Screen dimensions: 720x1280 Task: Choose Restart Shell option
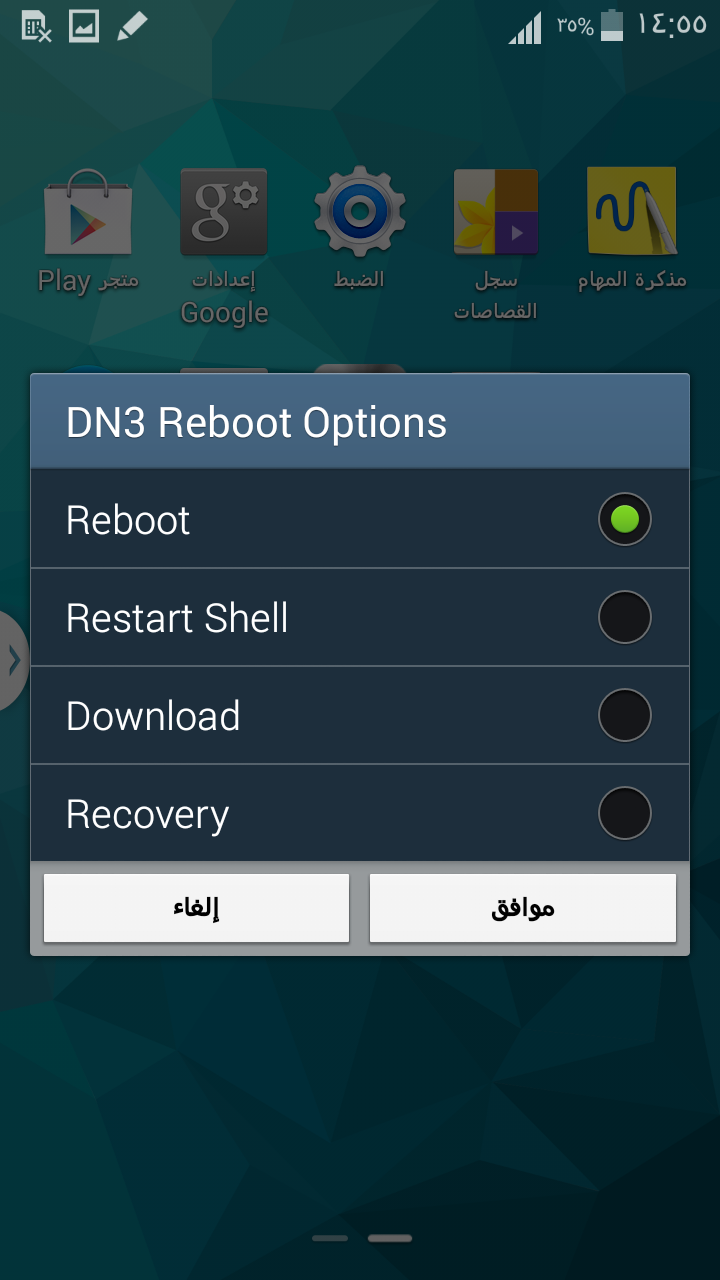360,618
